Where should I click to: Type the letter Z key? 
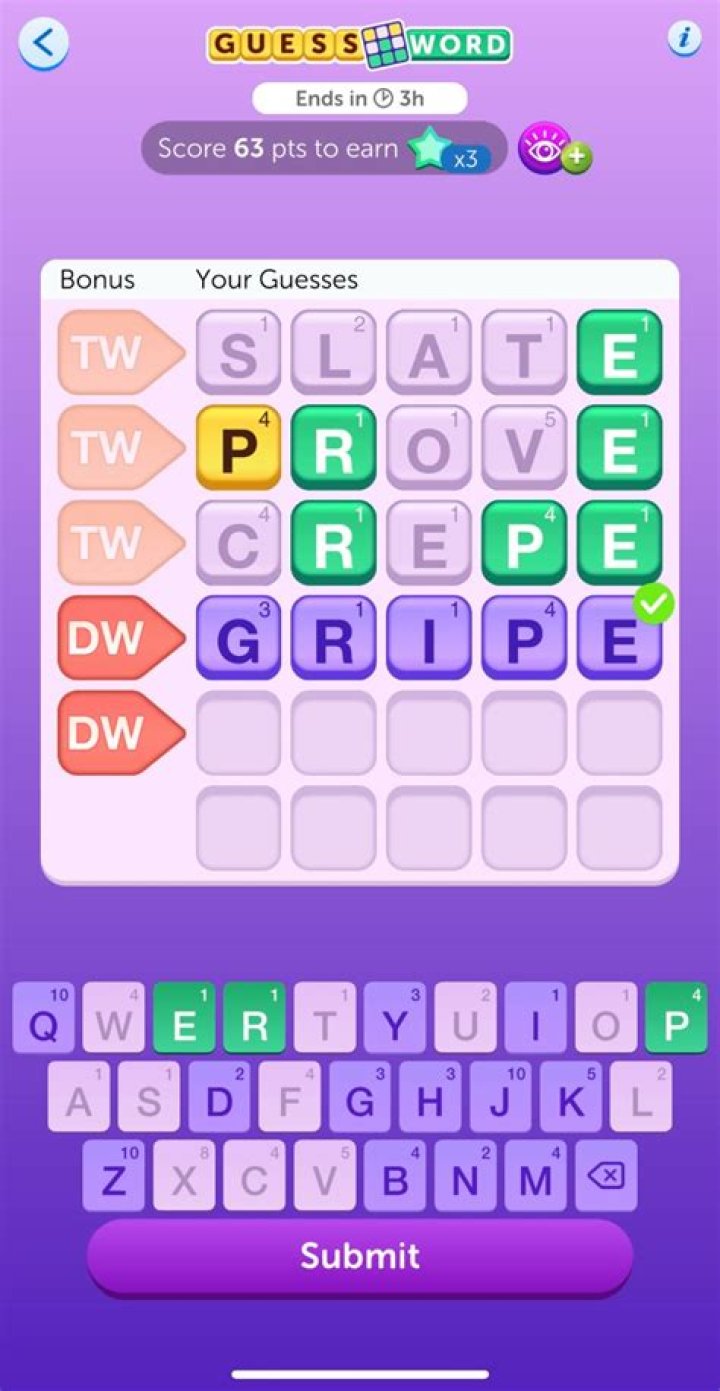coord(113,1178)
